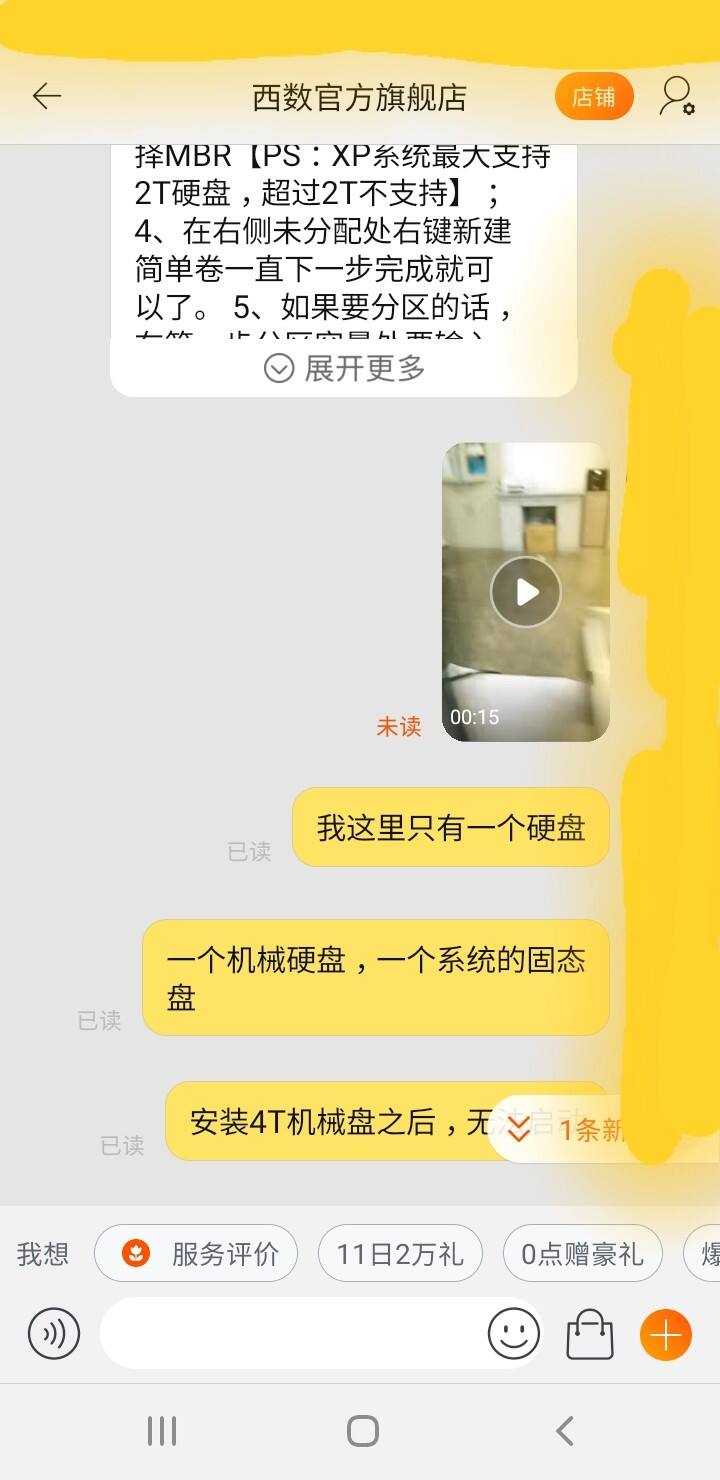This screenshot has width=720, height=1480.
Task: Focus the message text field
Action: pyautogui.click(x=290, y=1334)
